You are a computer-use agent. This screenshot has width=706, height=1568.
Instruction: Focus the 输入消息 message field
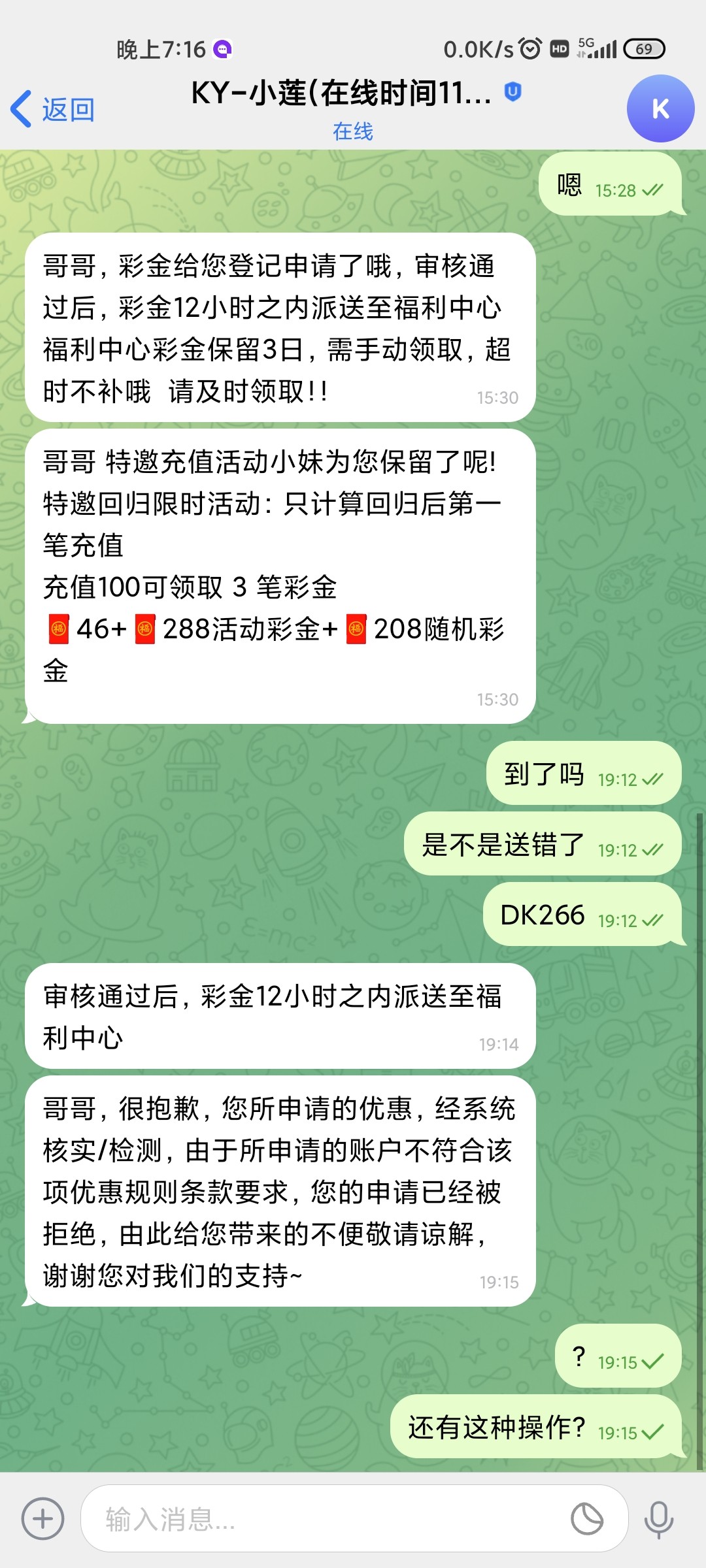327,1518
